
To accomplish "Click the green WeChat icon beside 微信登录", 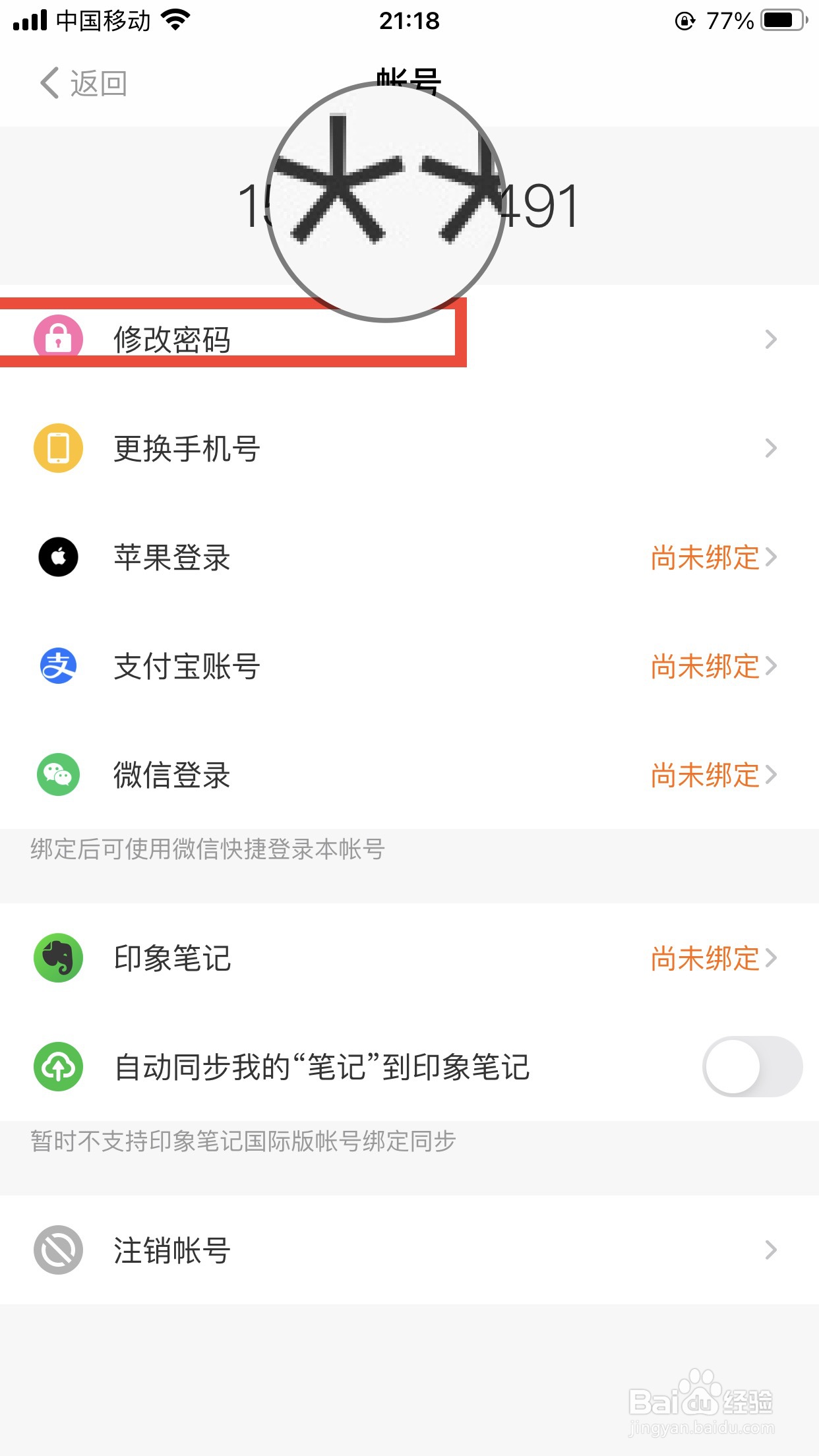I will (57, 776).
